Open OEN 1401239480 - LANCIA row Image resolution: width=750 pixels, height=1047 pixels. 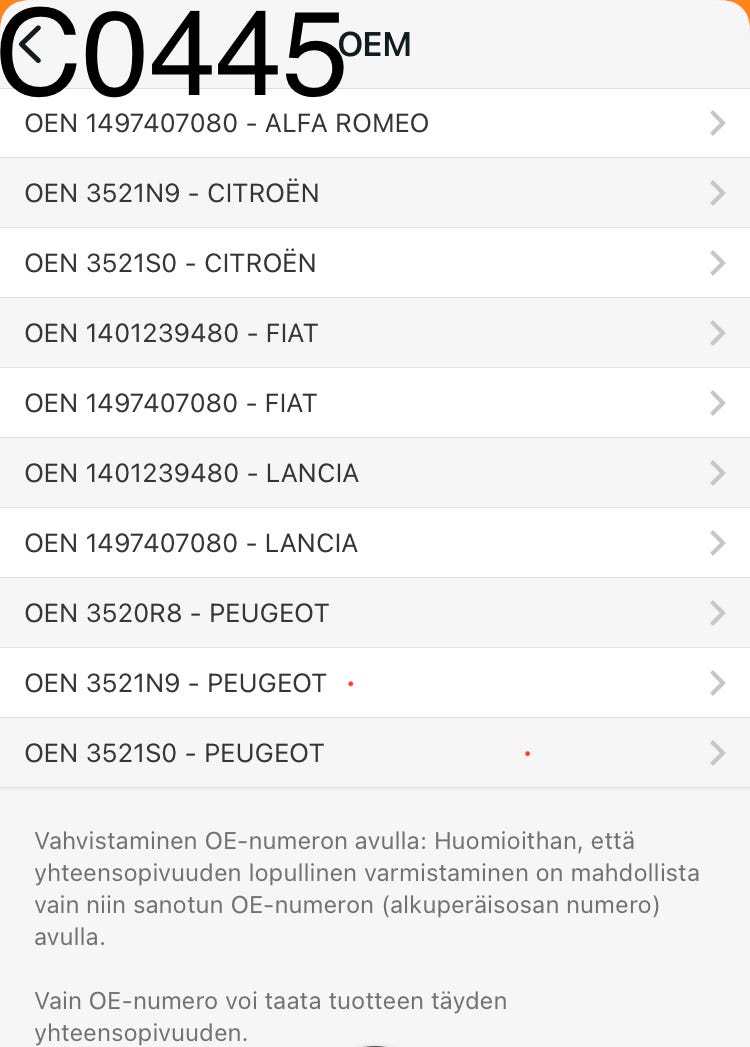click(x=375, y=473)
